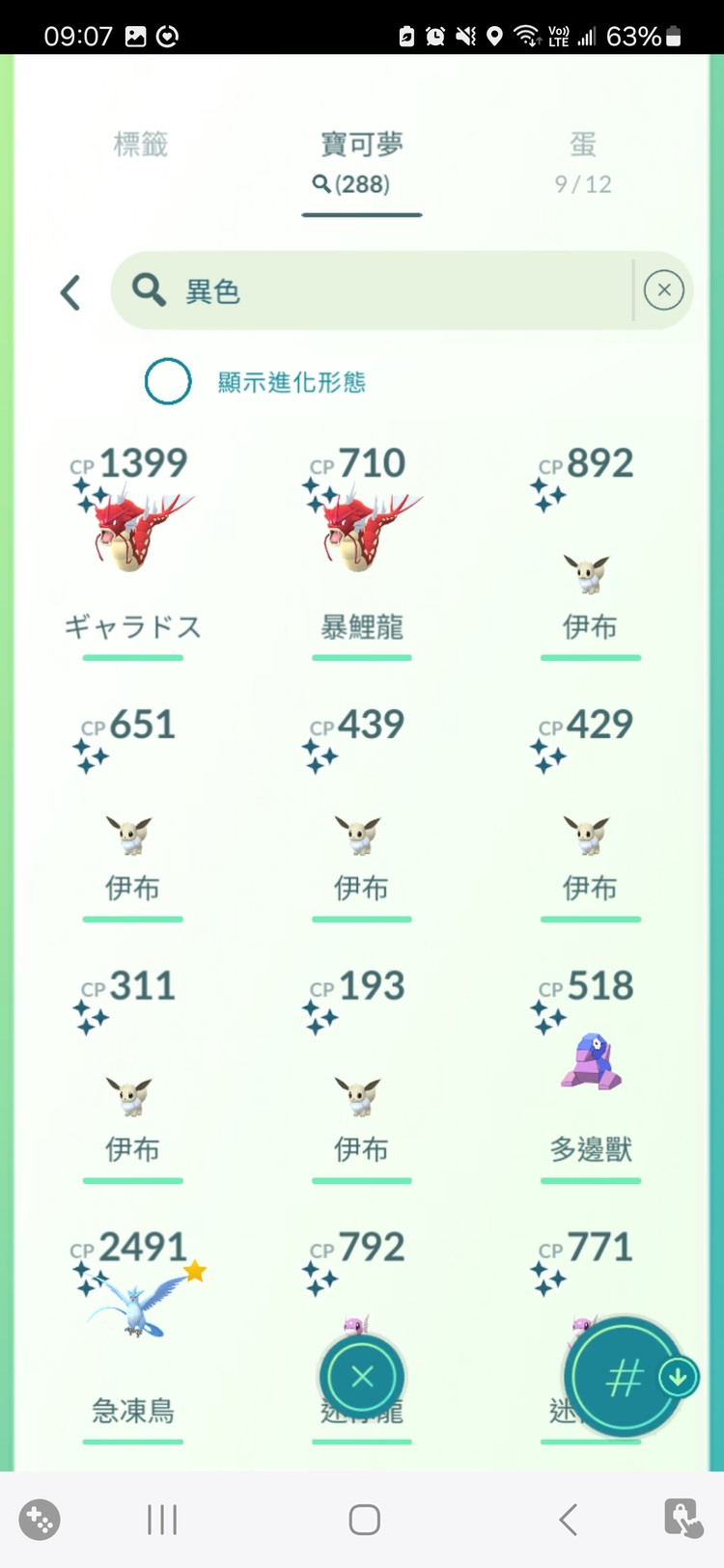Open the CP 518 多邊獸
The width and height of the screenshot is (724, 1568).
pos(590,1066)
